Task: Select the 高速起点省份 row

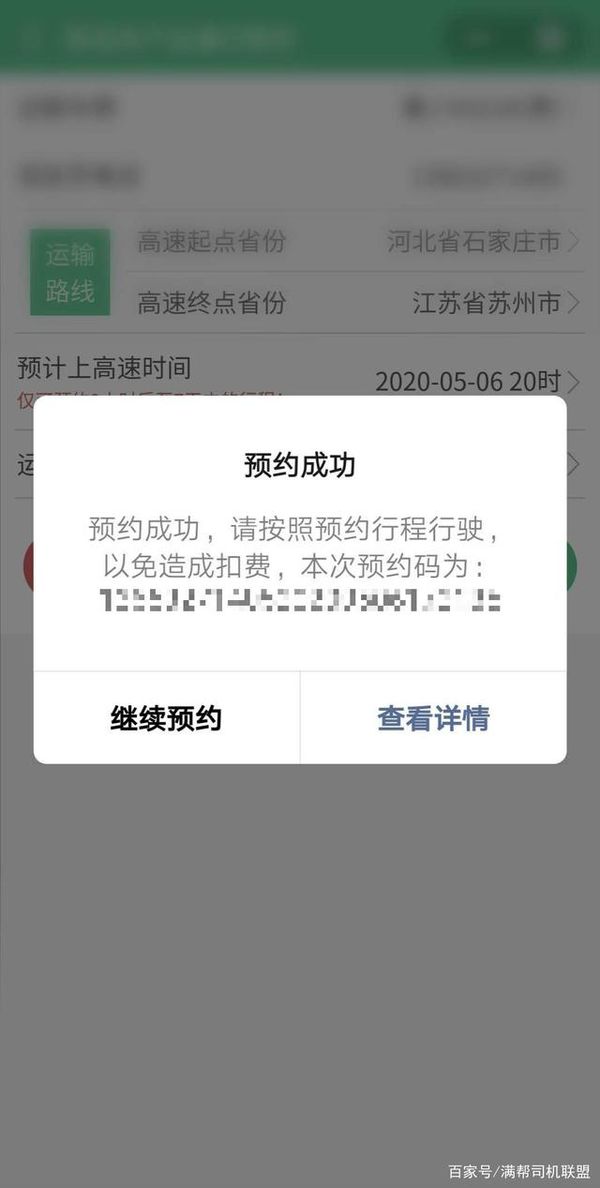Action: [x=360, y=242]
